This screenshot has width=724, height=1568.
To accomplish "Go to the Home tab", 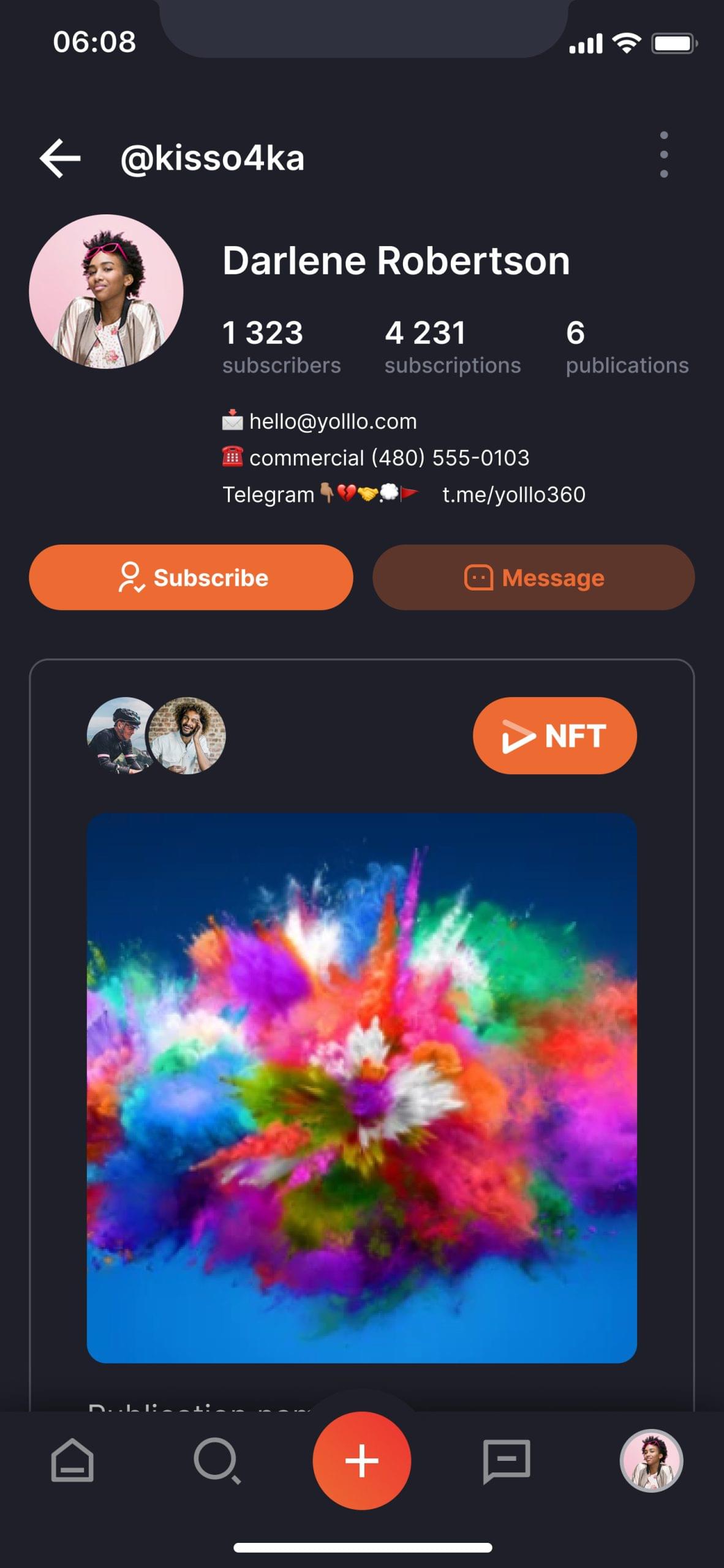I will [x=72, y=1461].
